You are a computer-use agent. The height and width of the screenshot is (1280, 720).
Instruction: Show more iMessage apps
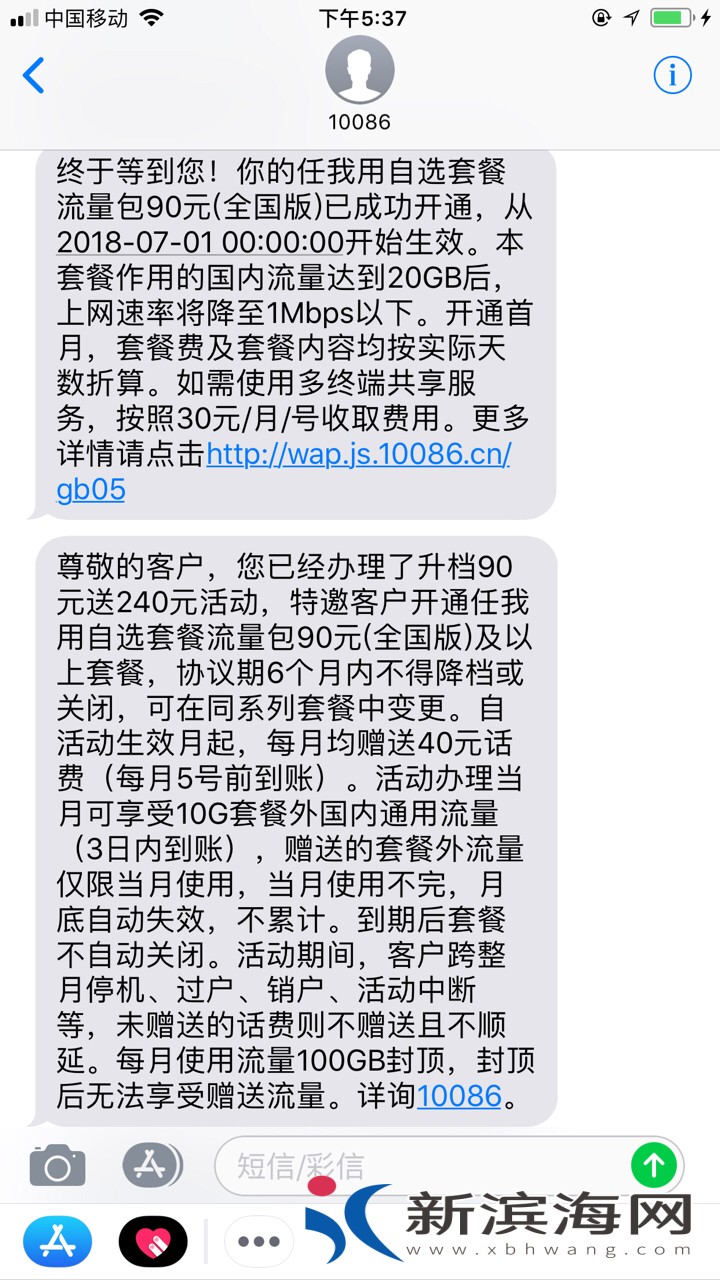click(x=259, y=1243)
